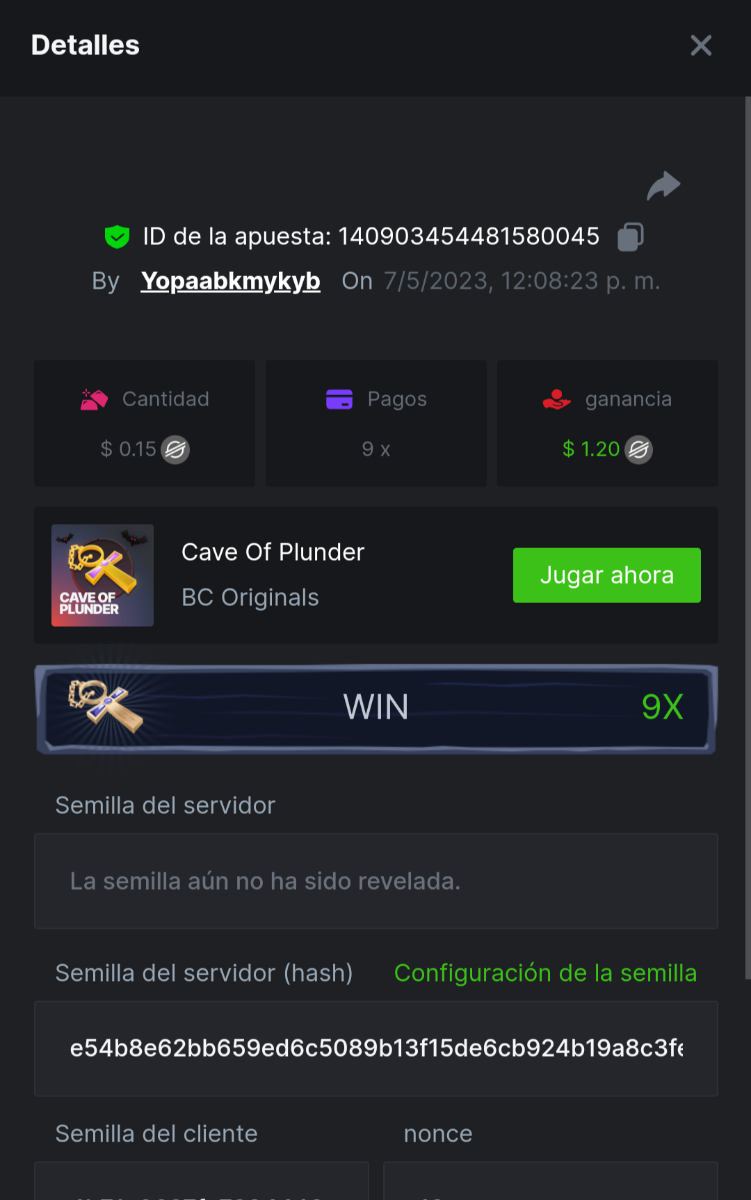
Task: Copy the bet ID
Action: (x=630, y=237)
